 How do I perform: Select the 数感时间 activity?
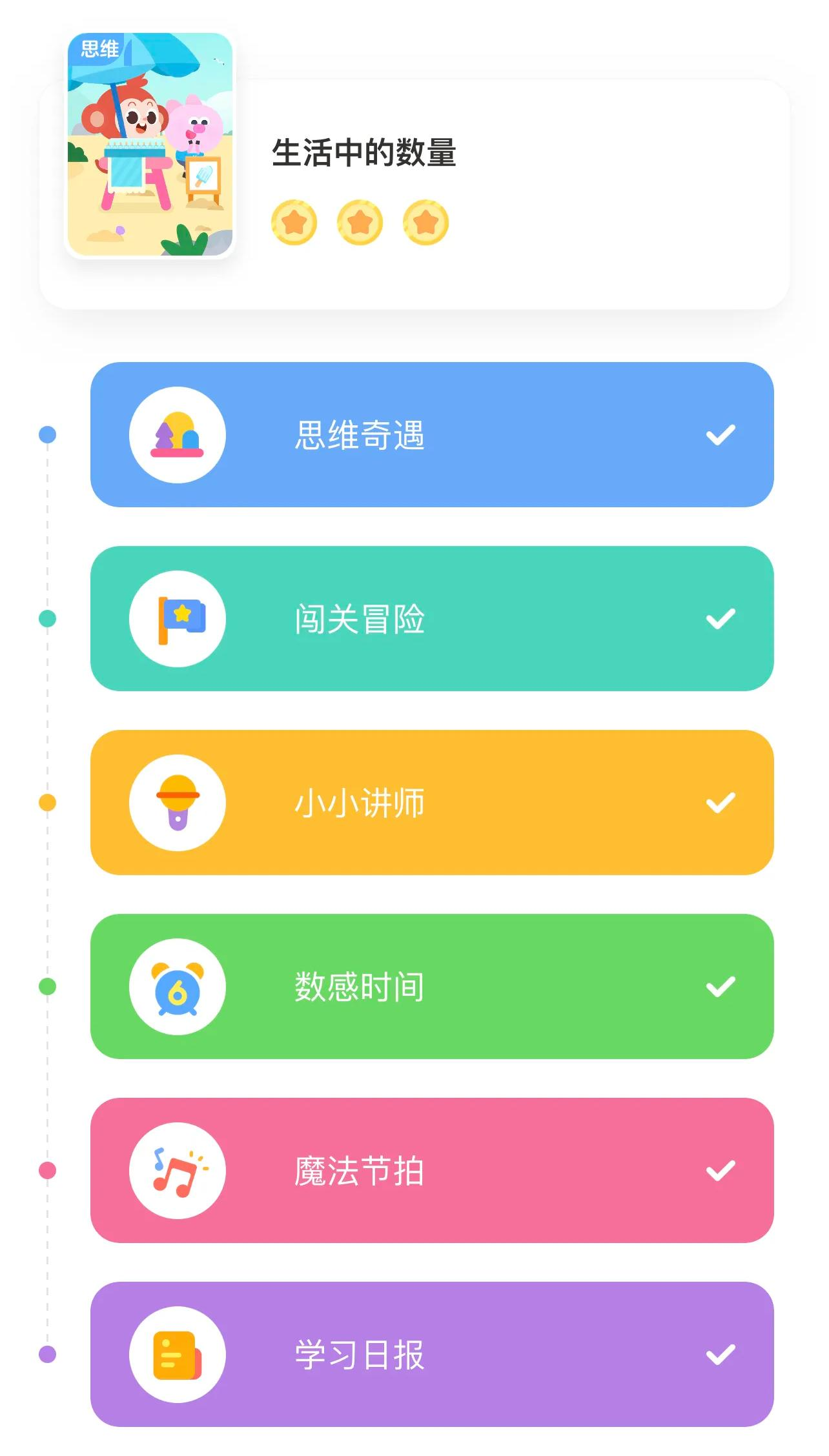pyautogui.click(x=431, y=986)
